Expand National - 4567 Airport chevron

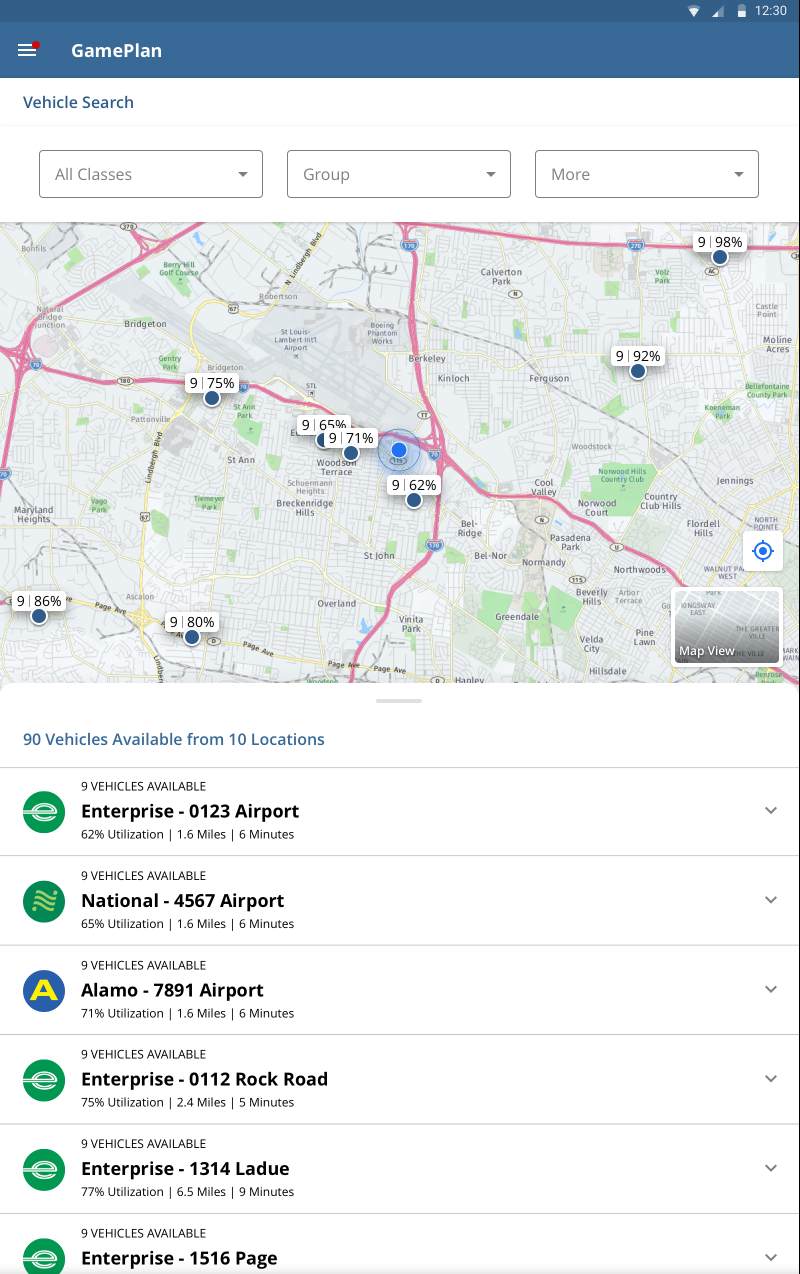770,900
